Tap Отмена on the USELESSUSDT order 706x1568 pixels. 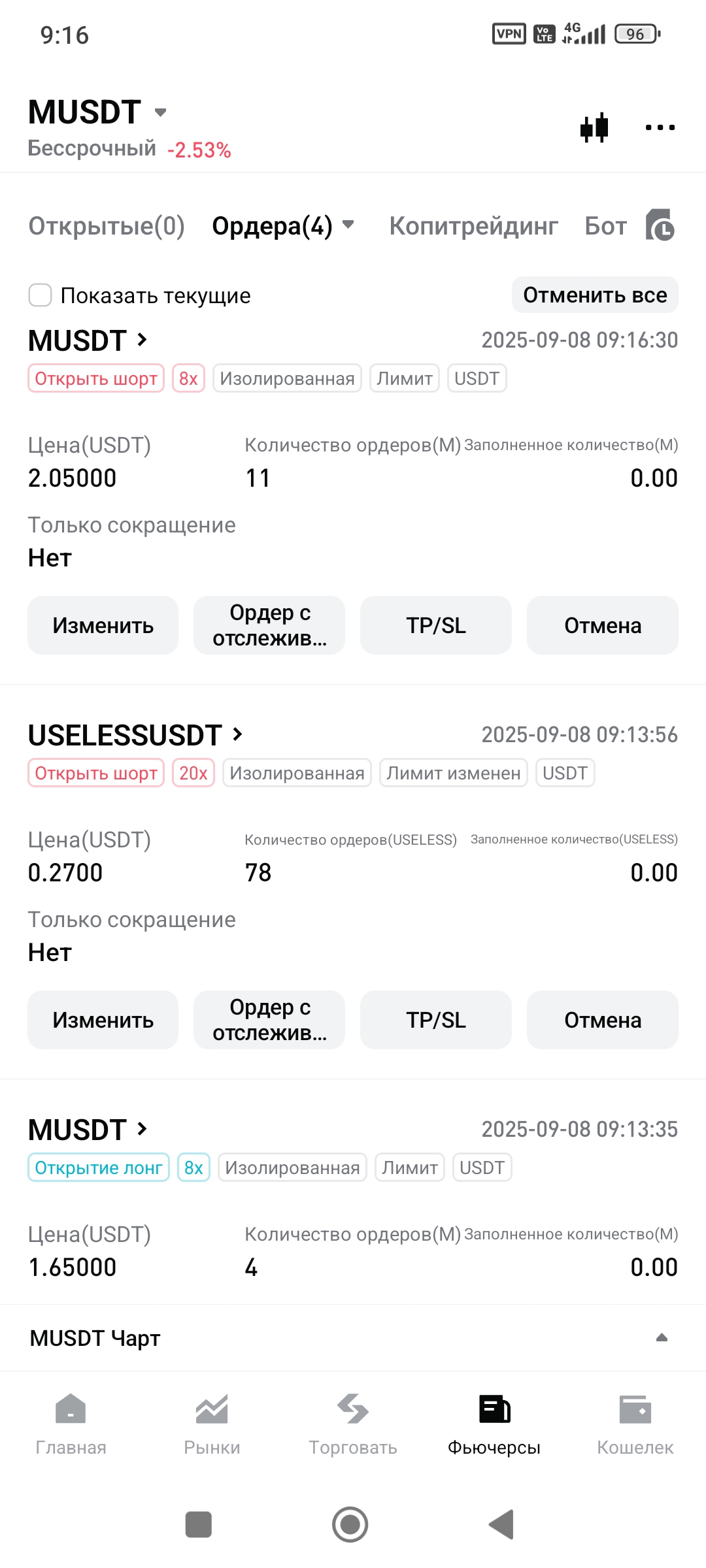602,1020
